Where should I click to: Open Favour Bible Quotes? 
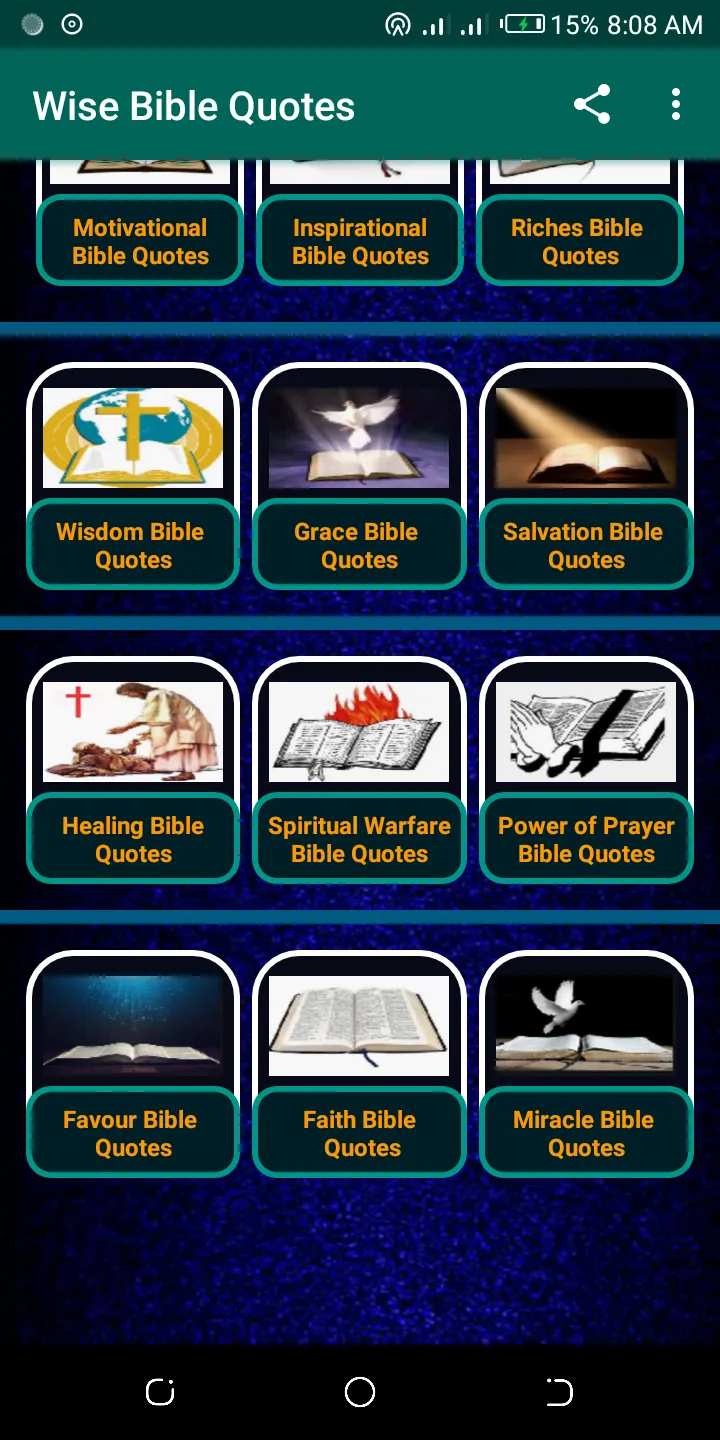tap(133, 1133)
